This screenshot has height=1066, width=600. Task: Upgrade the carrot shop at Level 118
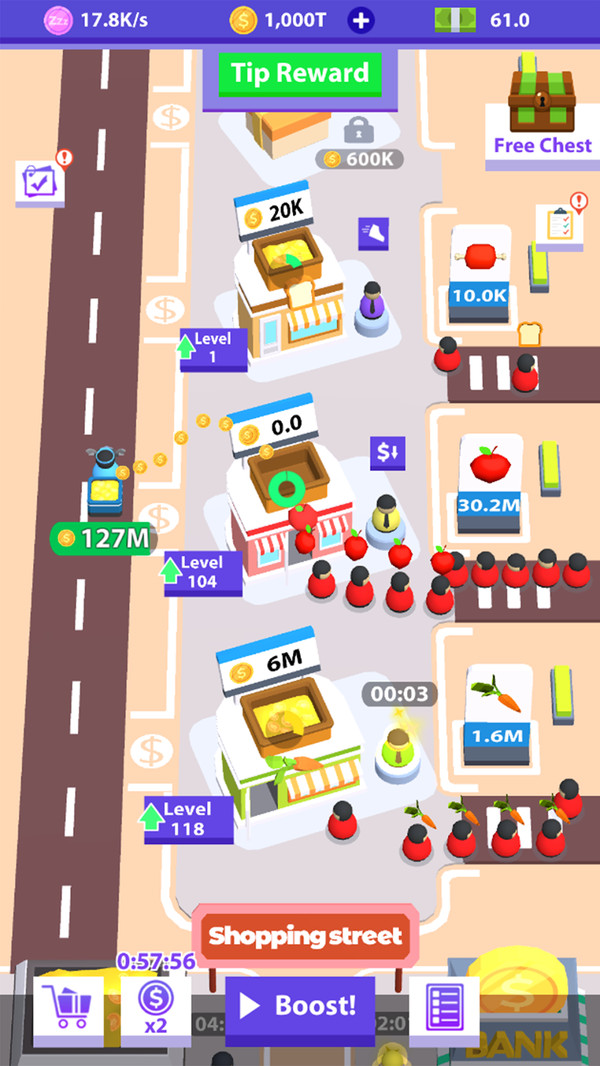188,818
